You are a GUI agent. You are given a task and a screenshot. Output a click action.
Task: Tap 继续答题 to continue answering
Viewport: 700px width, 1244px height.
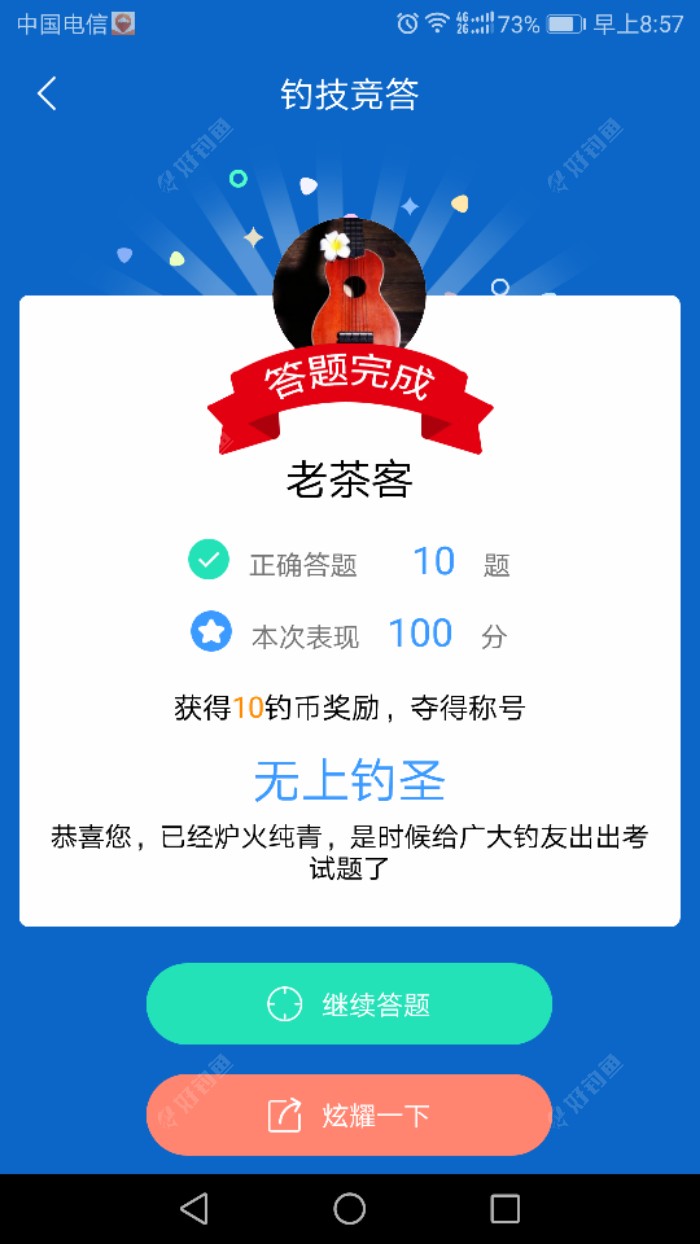point(349,1004)
